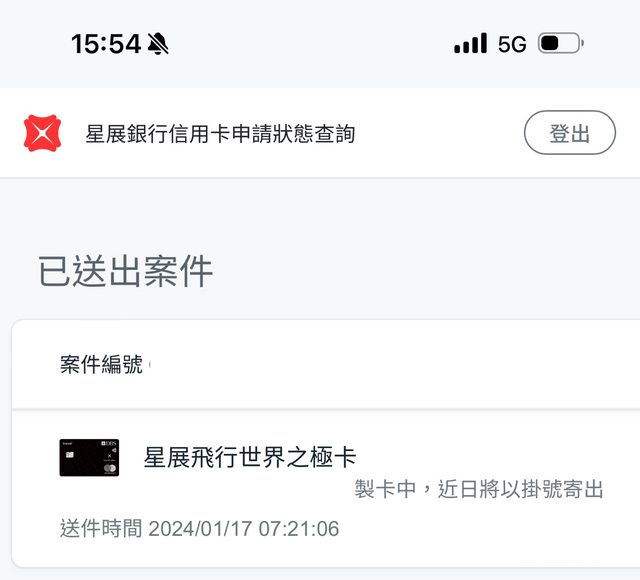Open the 星展飛行世界之極卡 application card
The width and height of the screenshot is (640, 580).
(x=250, y=459)
